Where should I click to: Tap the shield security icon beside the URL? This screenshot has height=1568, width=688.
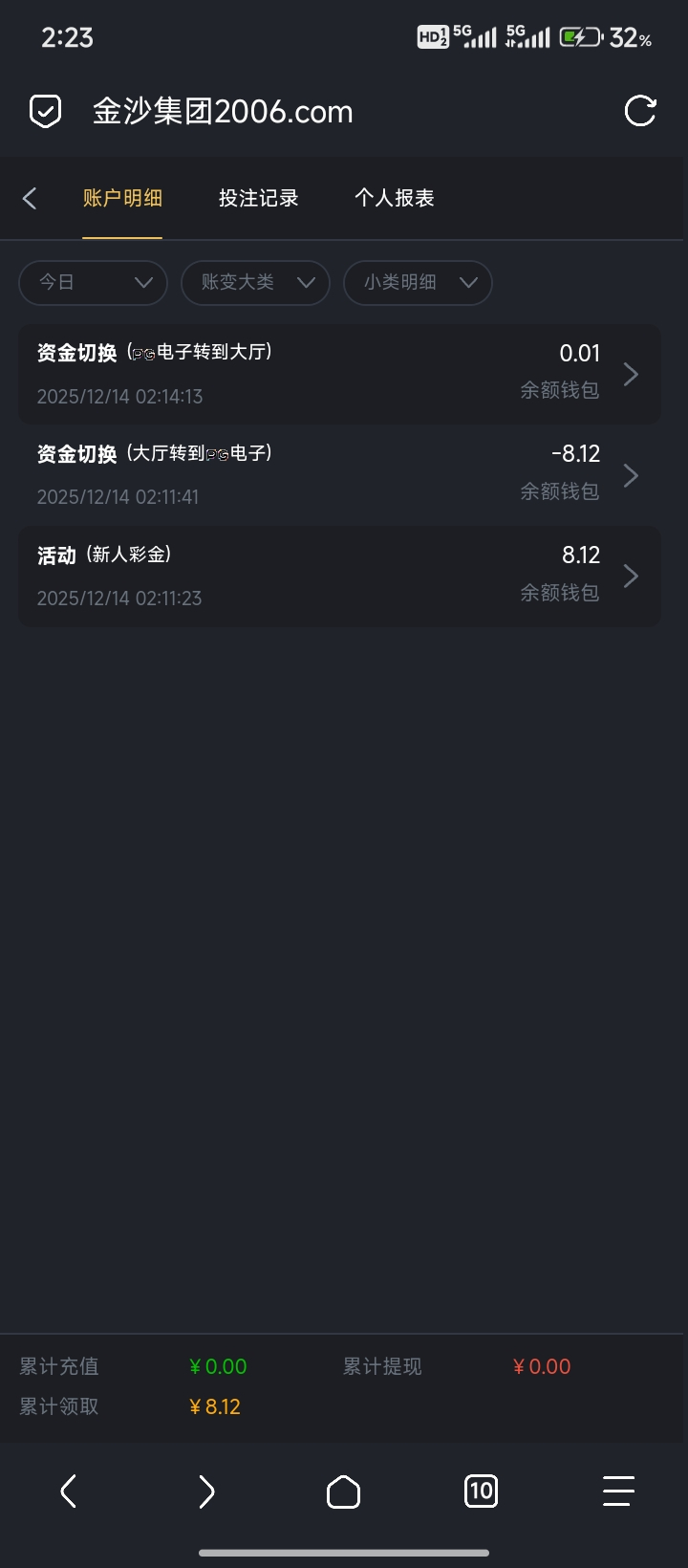tap(45, 112)
